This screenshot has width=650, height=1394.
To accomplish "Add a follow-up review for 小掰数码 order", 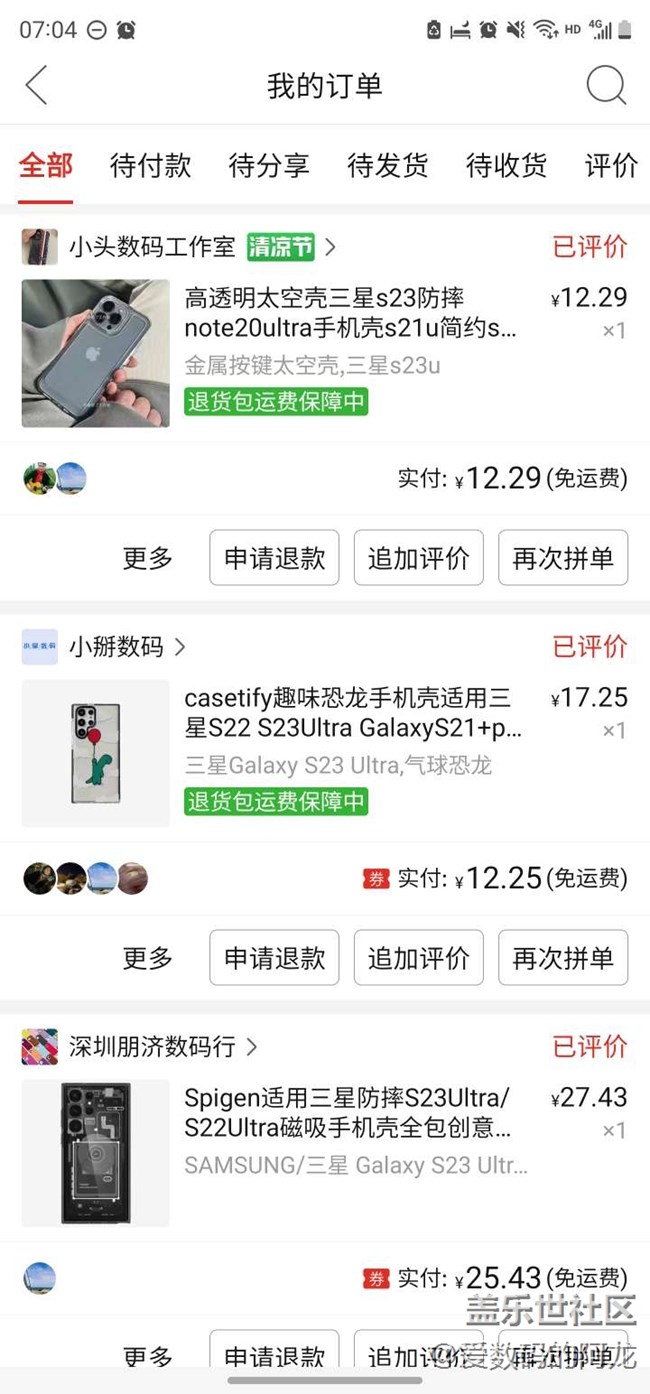I will 418,958.
